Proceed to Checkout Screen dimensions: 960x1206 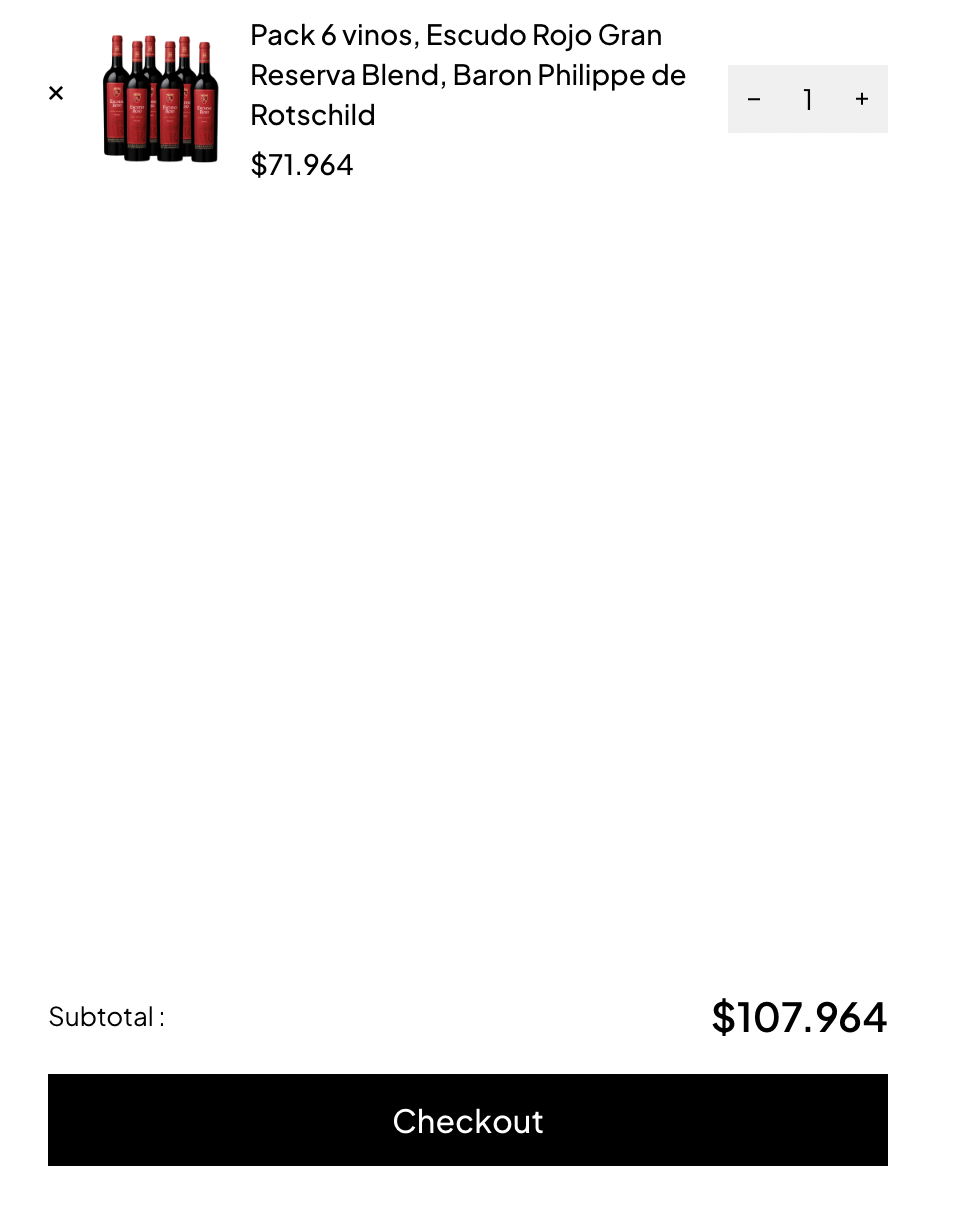tap(468, 1120)
